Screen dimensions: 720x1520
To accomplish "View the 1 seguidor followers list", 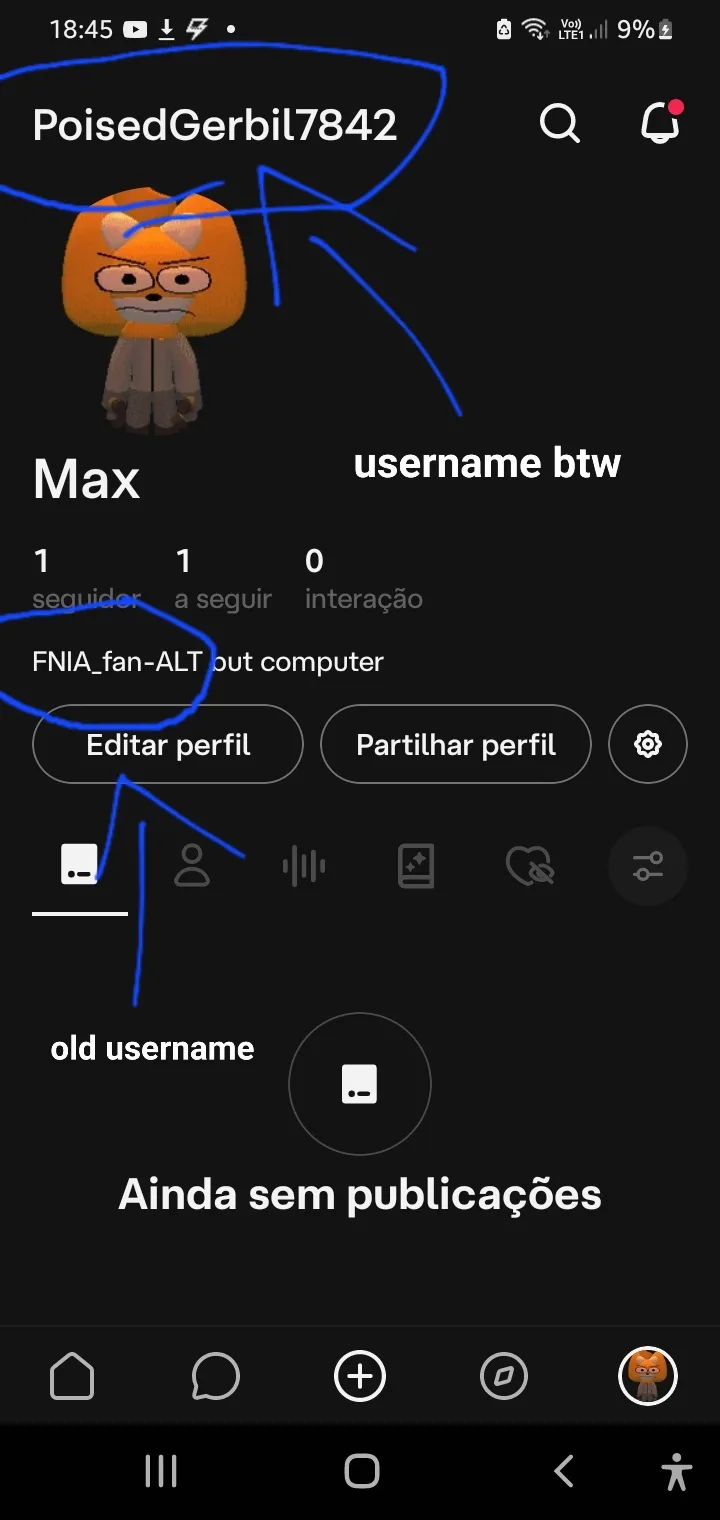I will [x=86, y=580].
